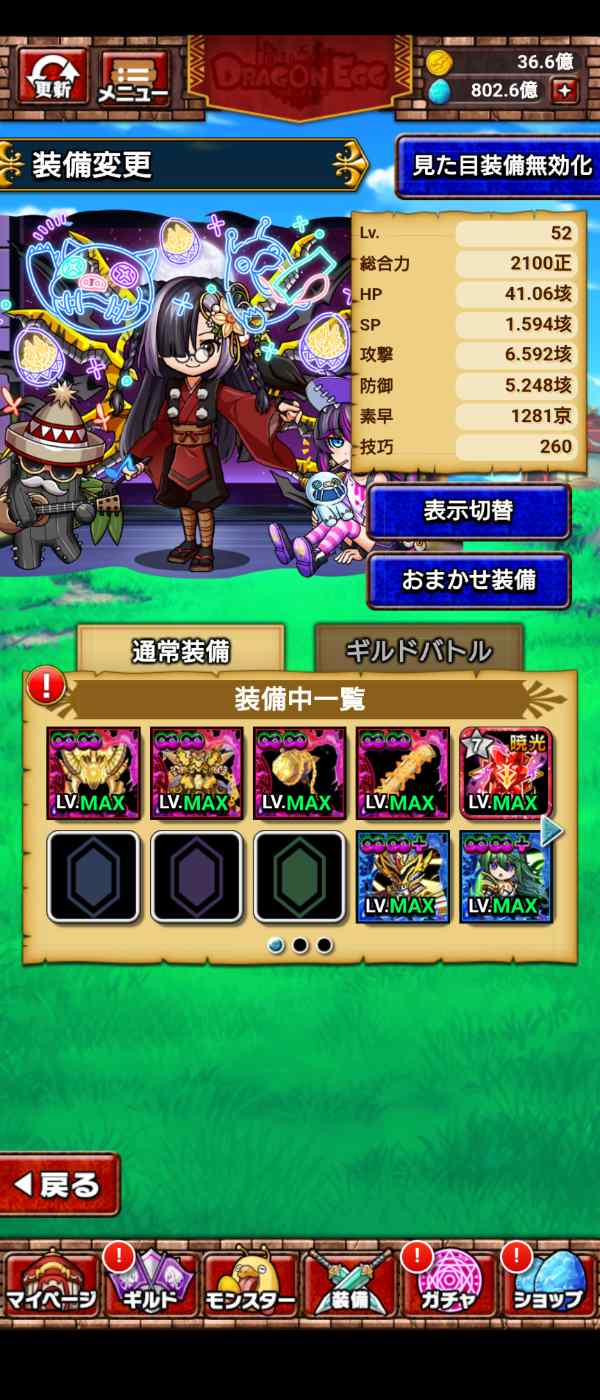Image resolution: width=600 pixels, height=1400 pixels.
Task: Tap the page indicator dots
Action: click(300, 945)
